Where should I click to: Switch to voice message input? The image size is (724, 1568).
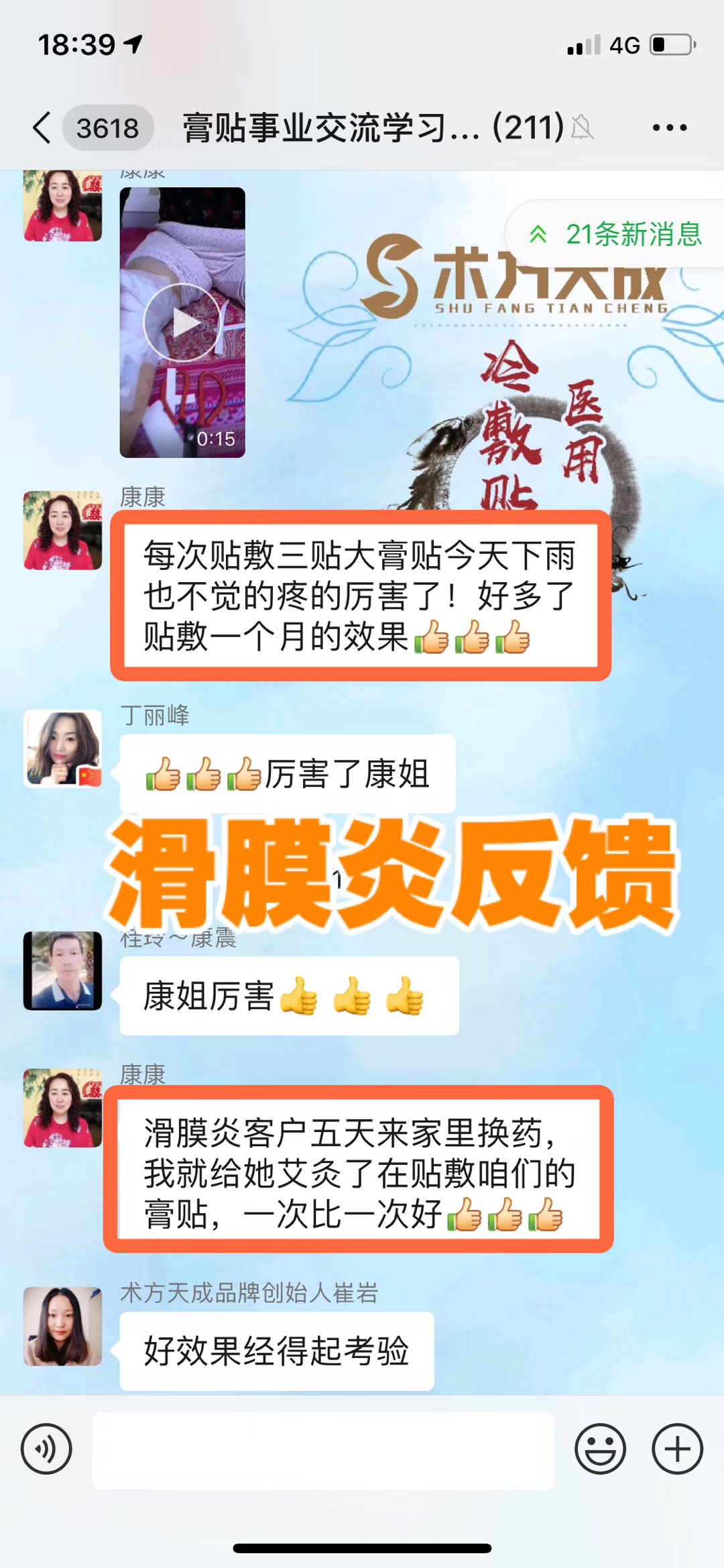[x=46, y=1449]
